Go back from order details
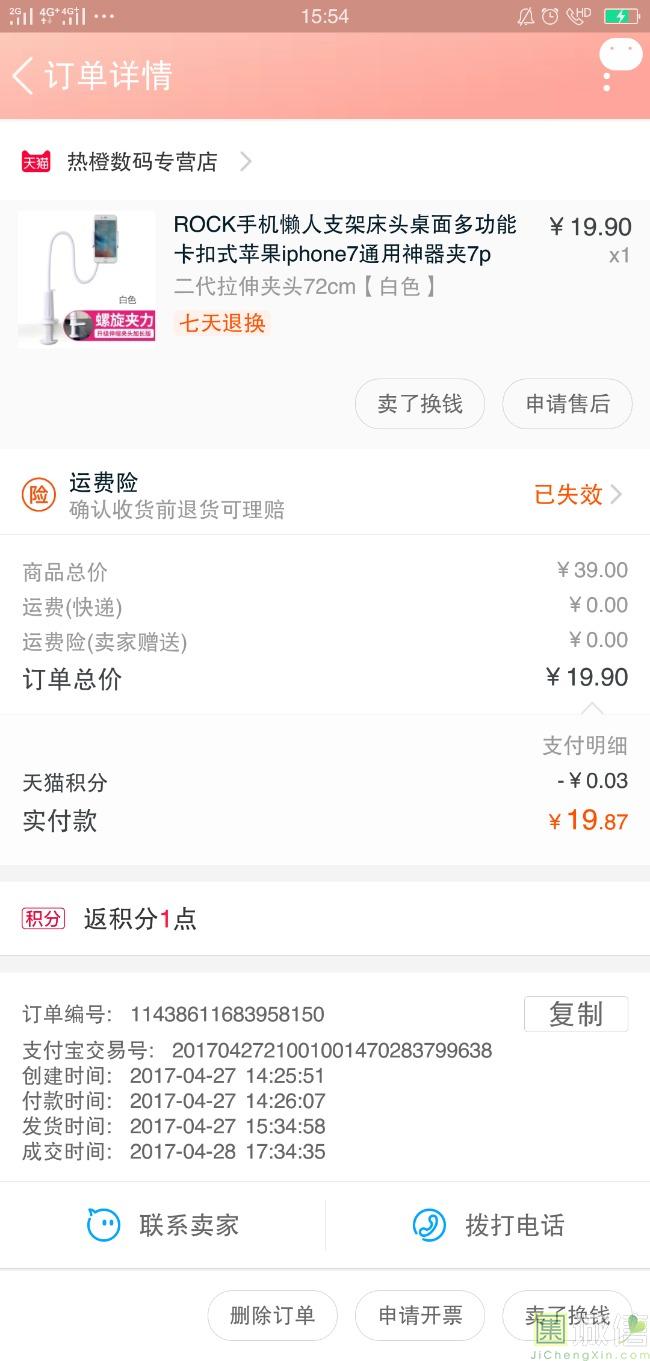Image resolution: width=650 pixels, height=1361 pixels. point(24,76)
